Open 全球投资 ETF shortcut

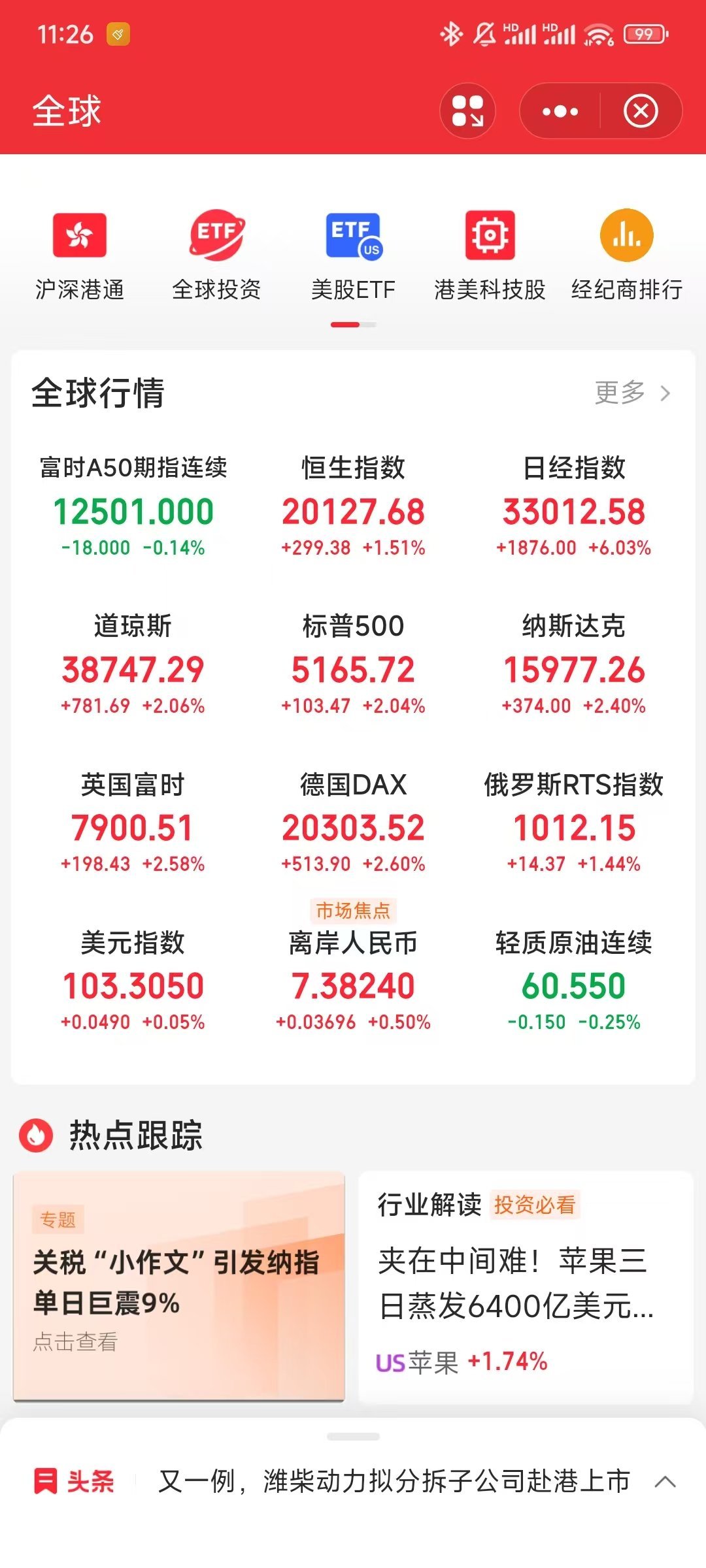pyautogui.click(x=216, y=255)
